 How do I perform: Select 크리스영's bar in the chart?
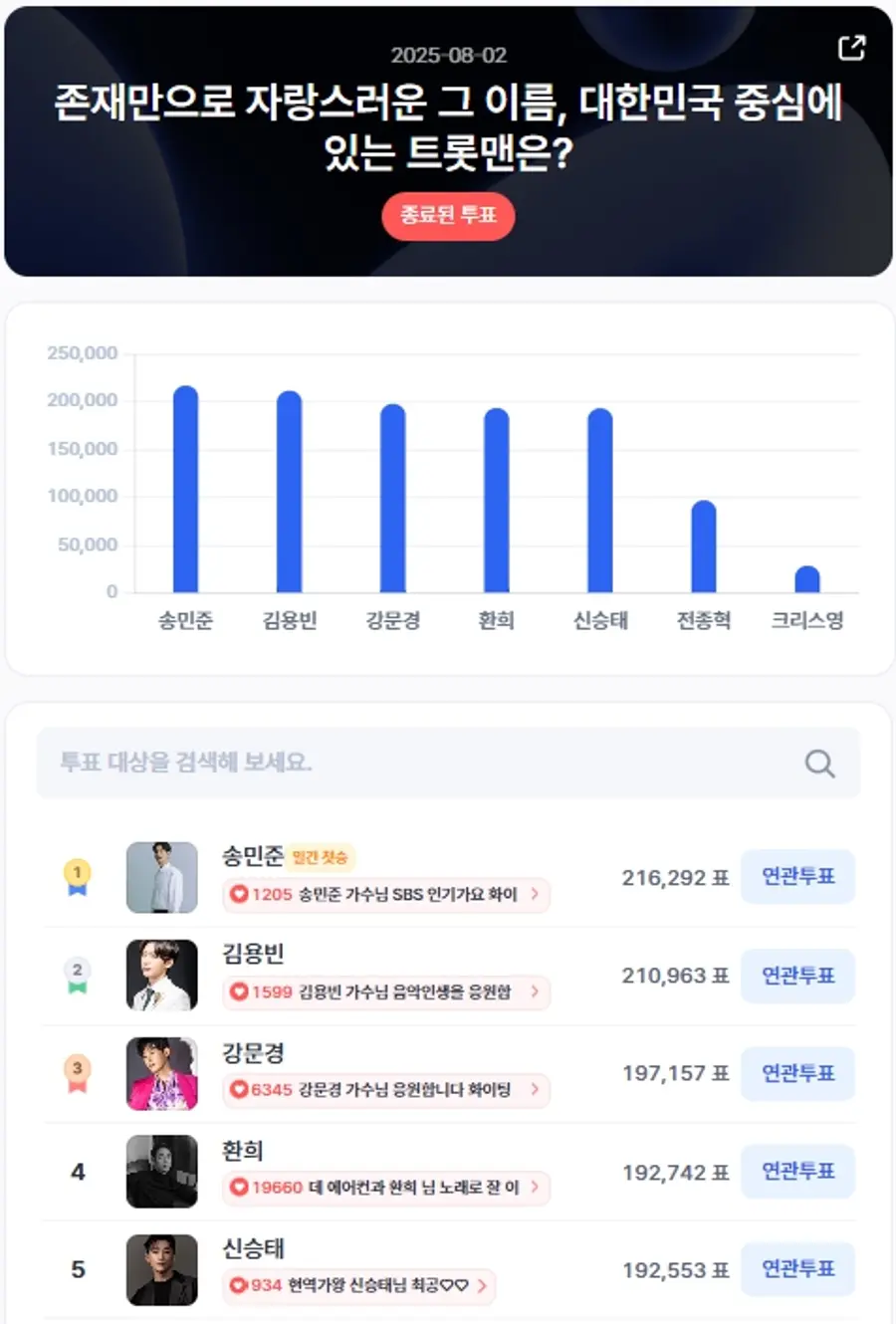(x=806, y=579)
